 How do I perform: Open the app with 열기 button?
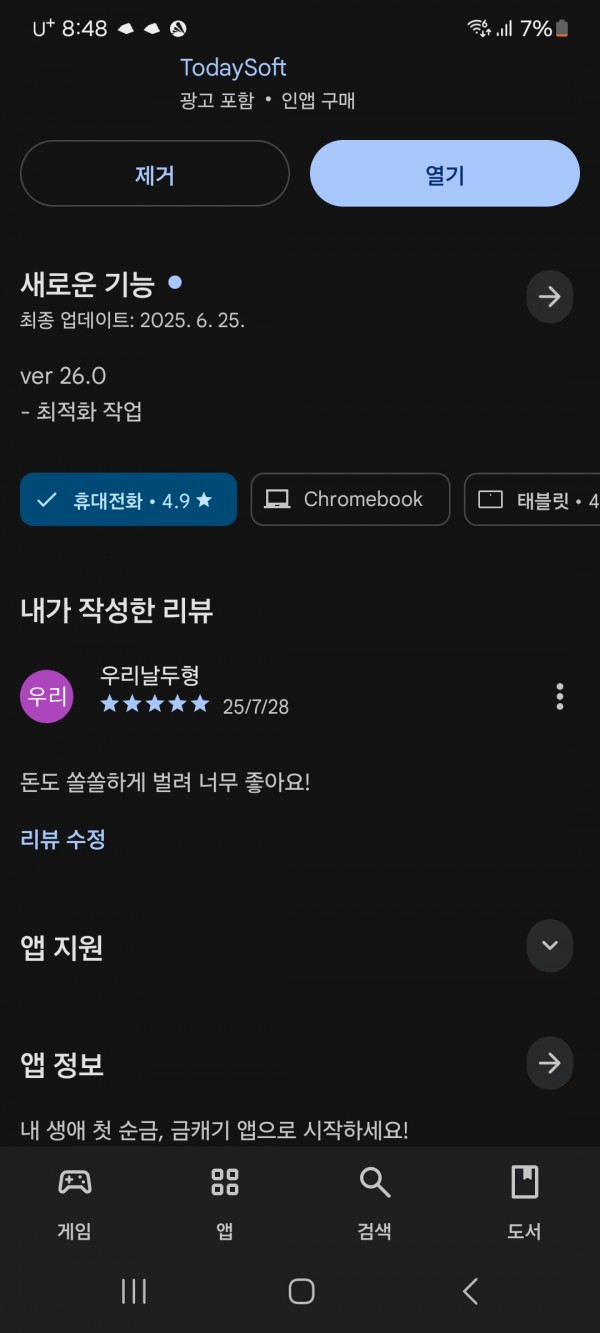click(445, 174)
